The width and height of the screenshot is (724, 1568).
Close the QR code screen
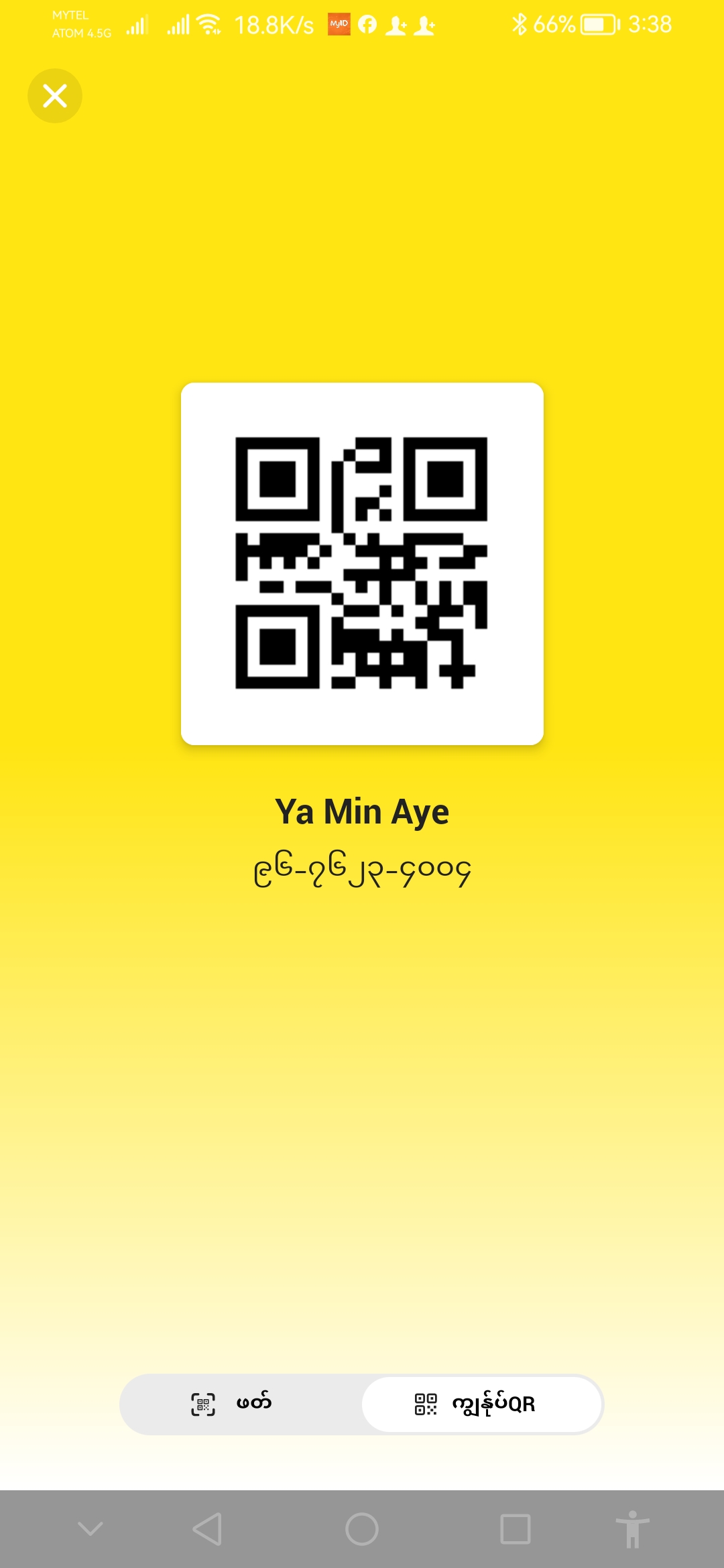point(55,96)
